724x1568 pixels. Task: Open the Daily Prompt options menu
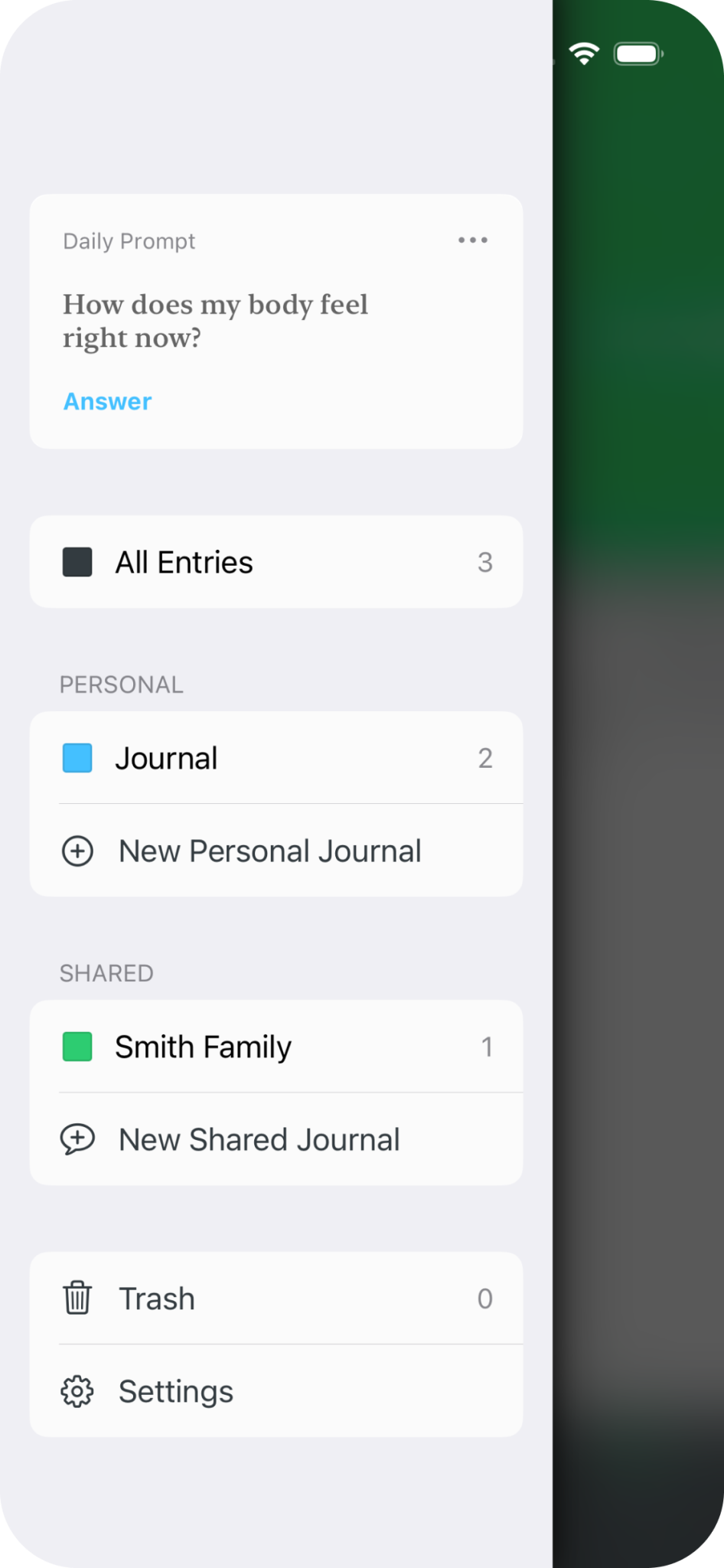(x=472, y=240)
